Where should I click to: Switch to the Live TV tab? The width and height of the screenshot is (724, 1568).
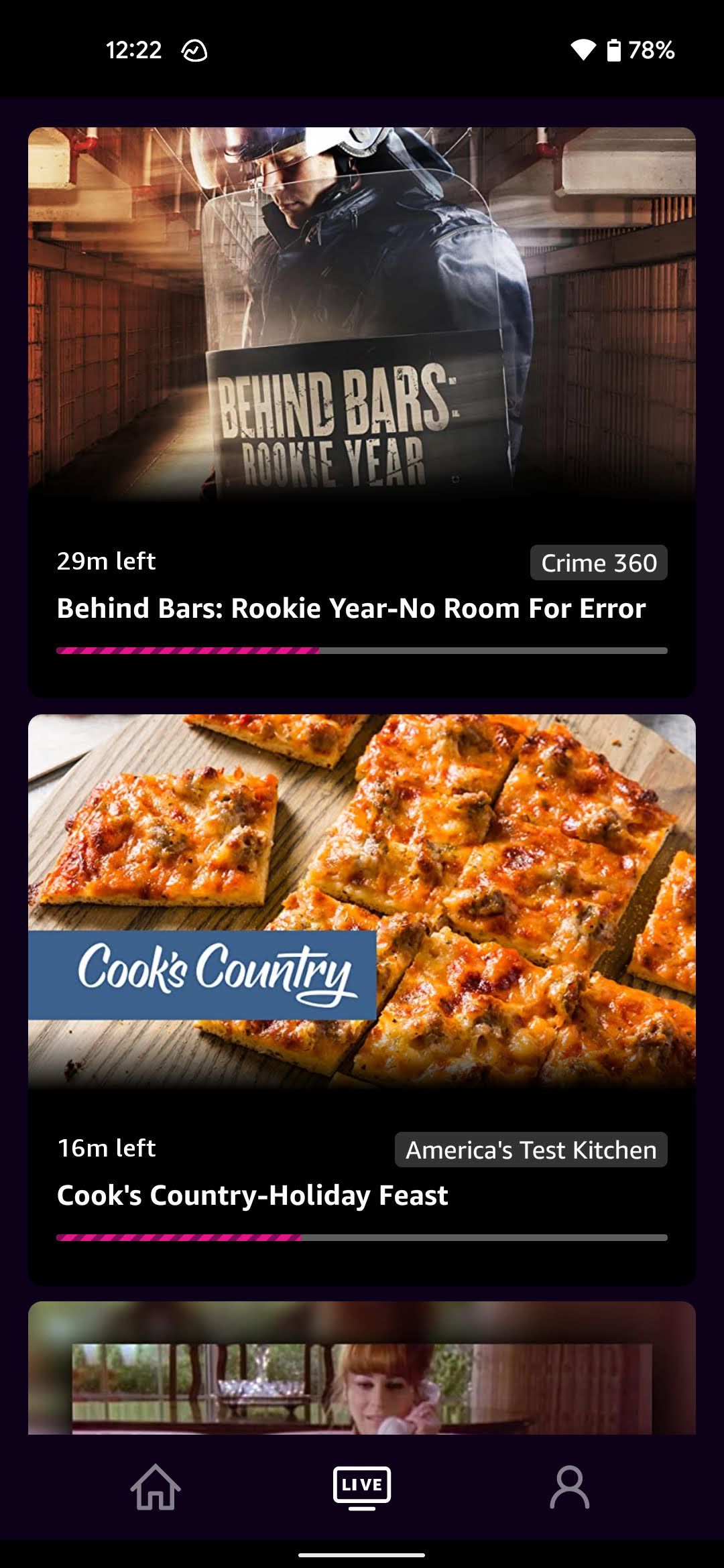362,1487
